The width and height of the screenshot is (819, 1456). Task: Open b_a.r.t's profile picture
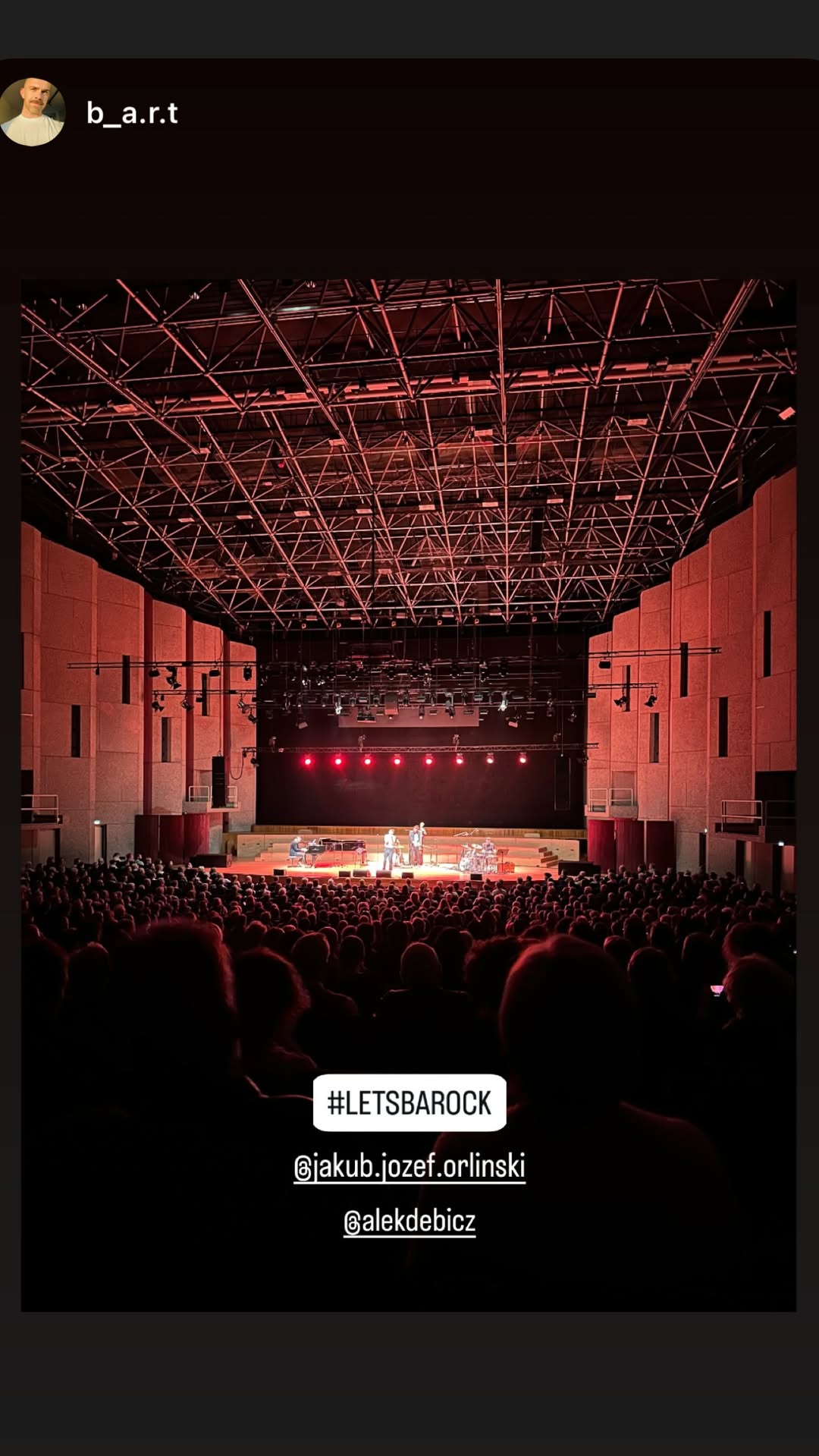point(32,112)
